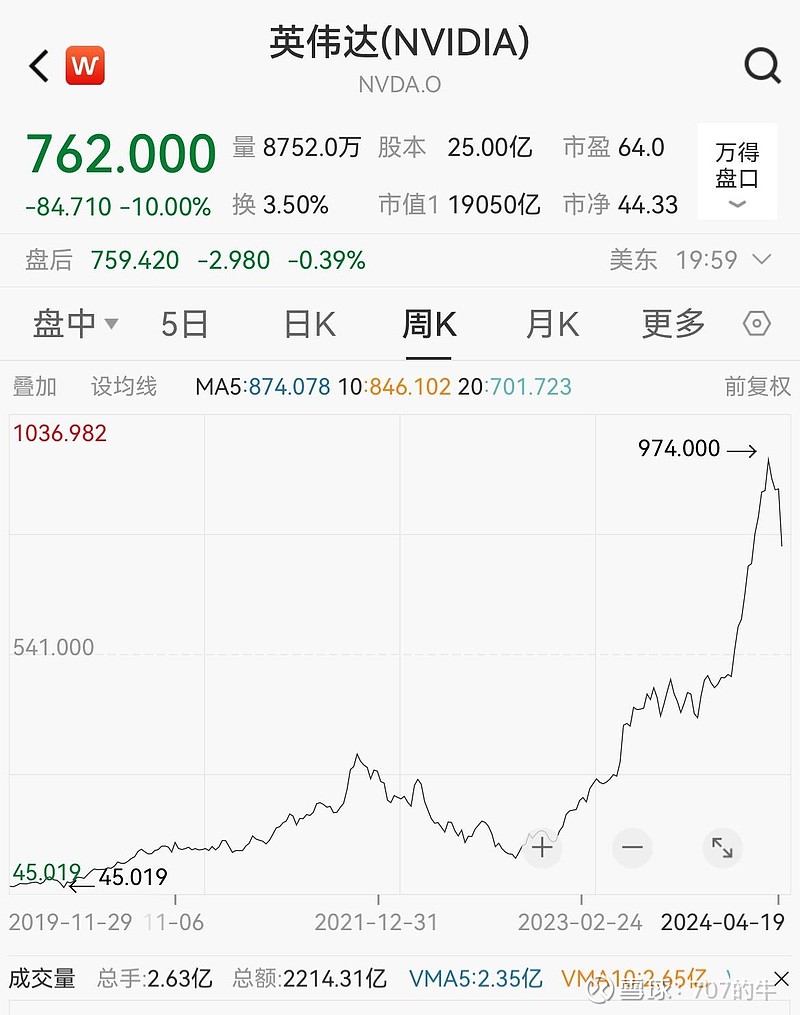This screenshot has height=1015, width=800.
Task: Tap the red W app logo
Action: (84, 65)
